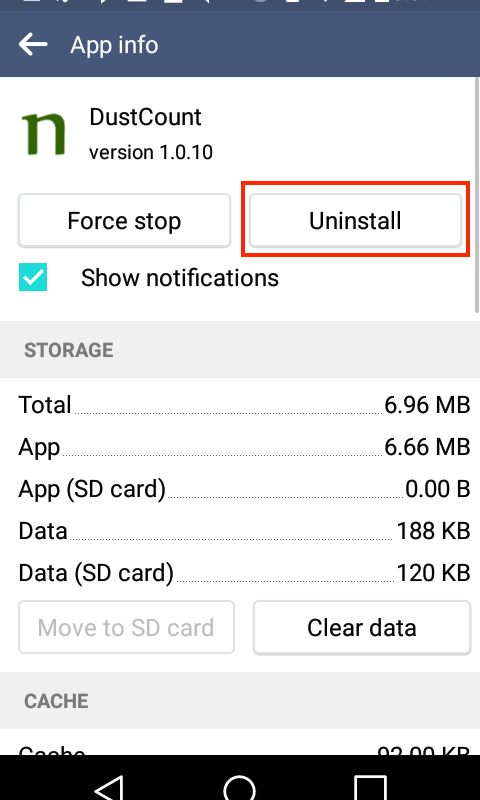Force stop the DustCount app

[124, 221]
